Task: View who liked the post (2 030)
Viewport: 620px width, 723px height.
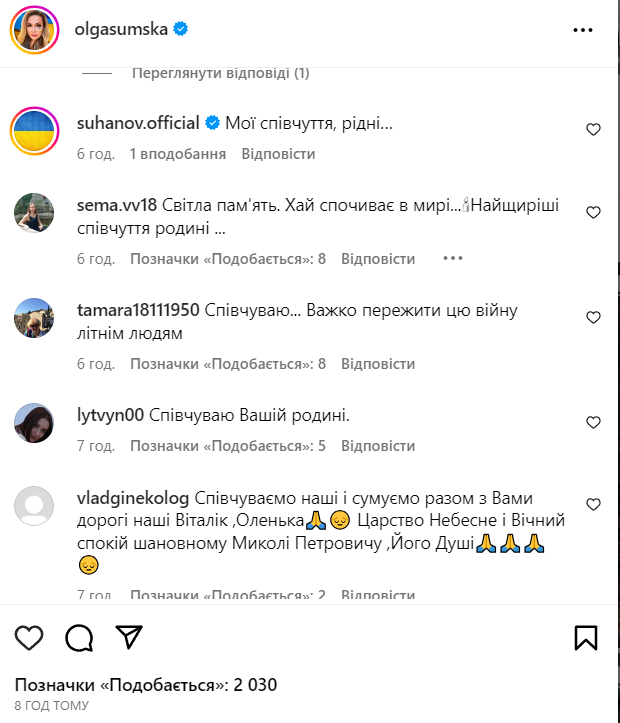Action: pos(146,685)
